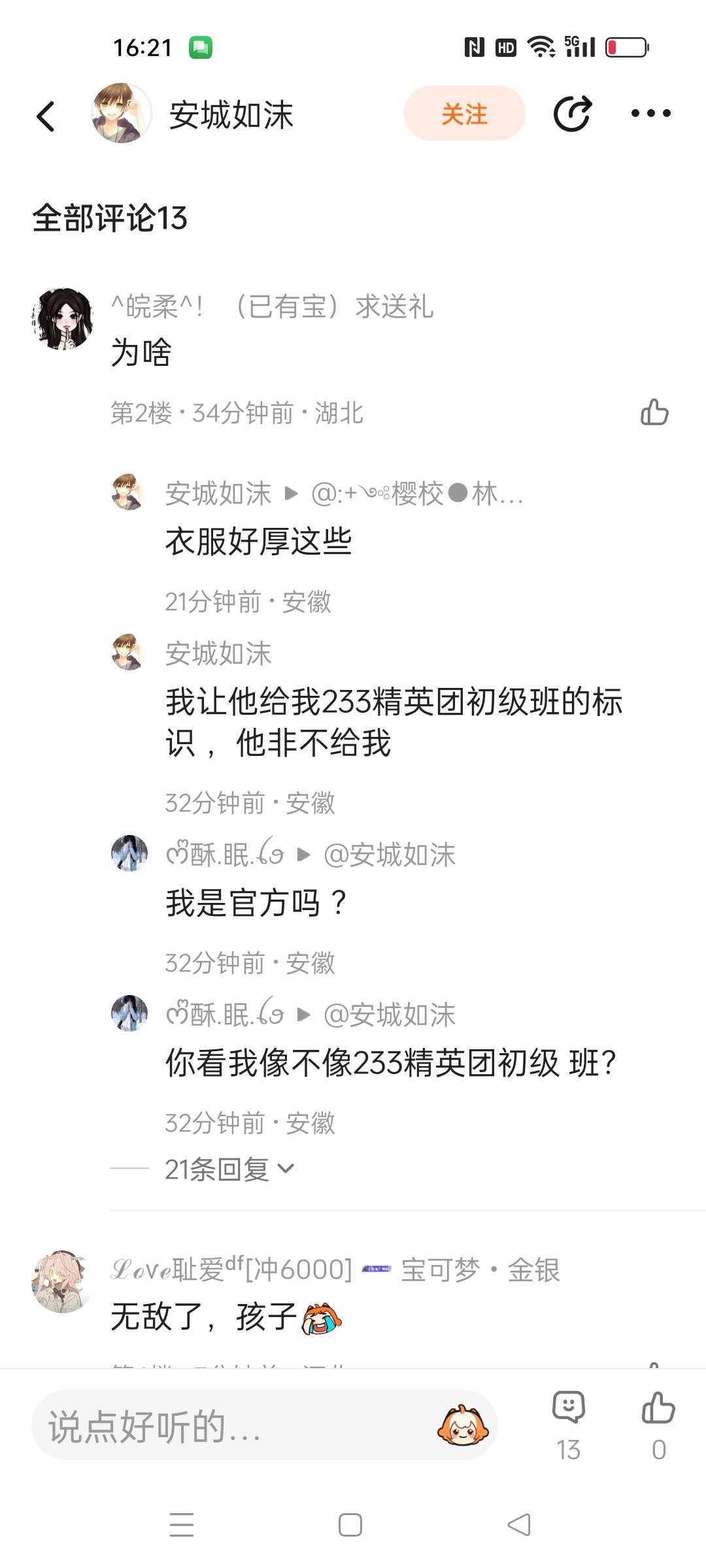This screenshot has height=1568, width=706.
Task: Open 安城如沫's profile avatar in header
Action: (122, 114)
